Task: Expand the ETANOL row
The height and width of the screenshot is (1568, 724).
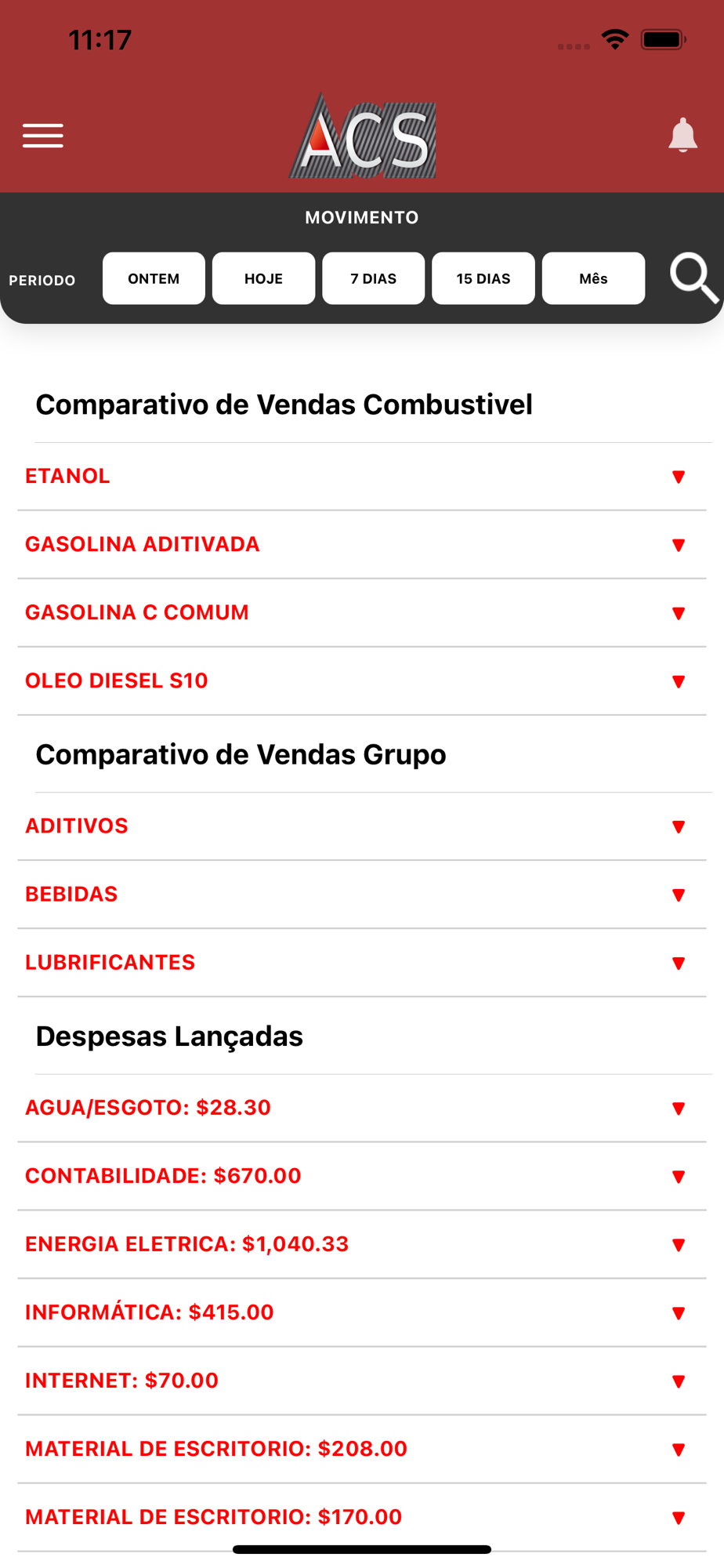Action: point(362,477)
